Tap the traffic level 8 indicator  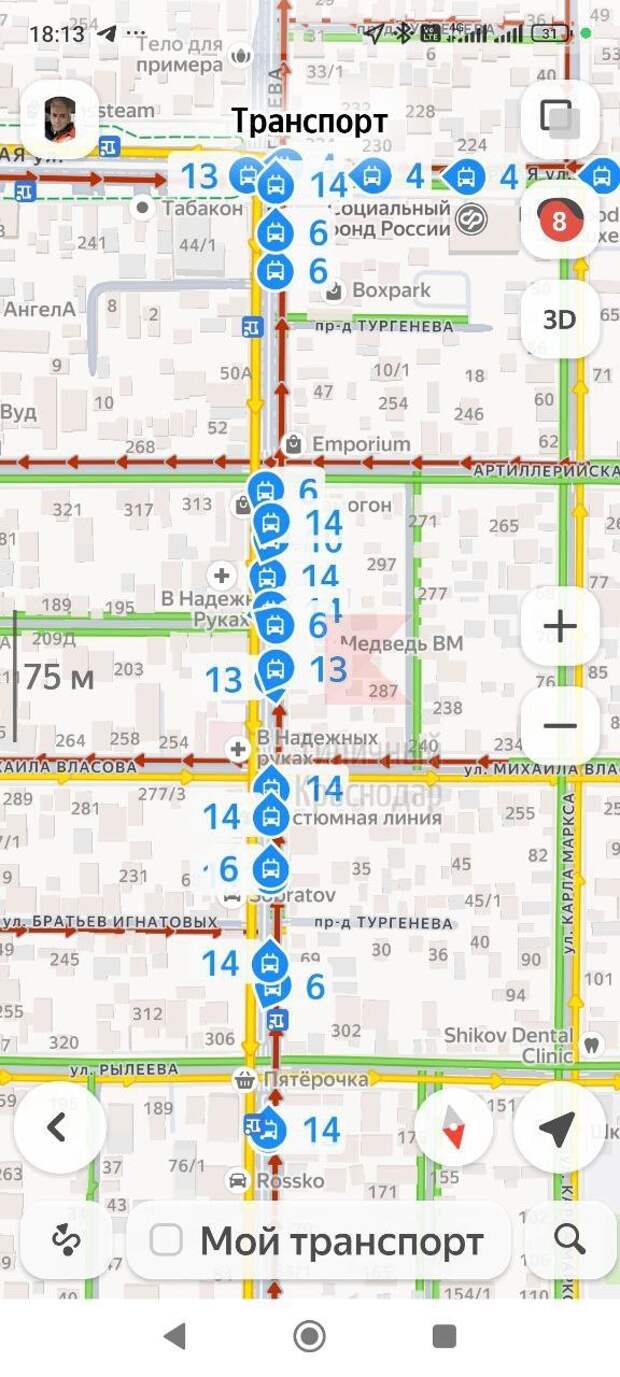pyautogui.click(x=560, y=220)
